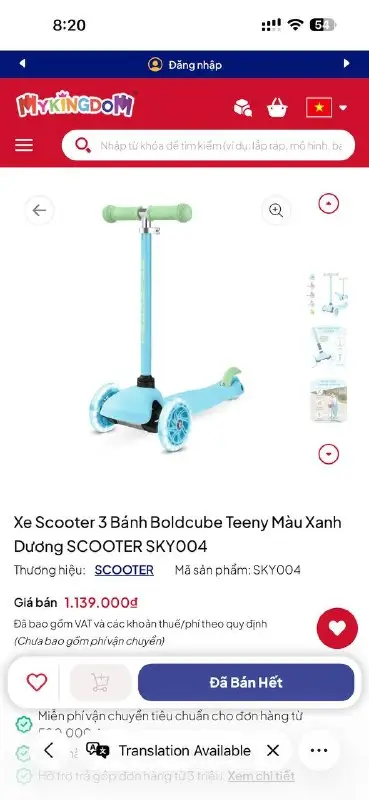Select the second product thumbnail
Viewport: 369px width, 800px height.
coord(328,347)
